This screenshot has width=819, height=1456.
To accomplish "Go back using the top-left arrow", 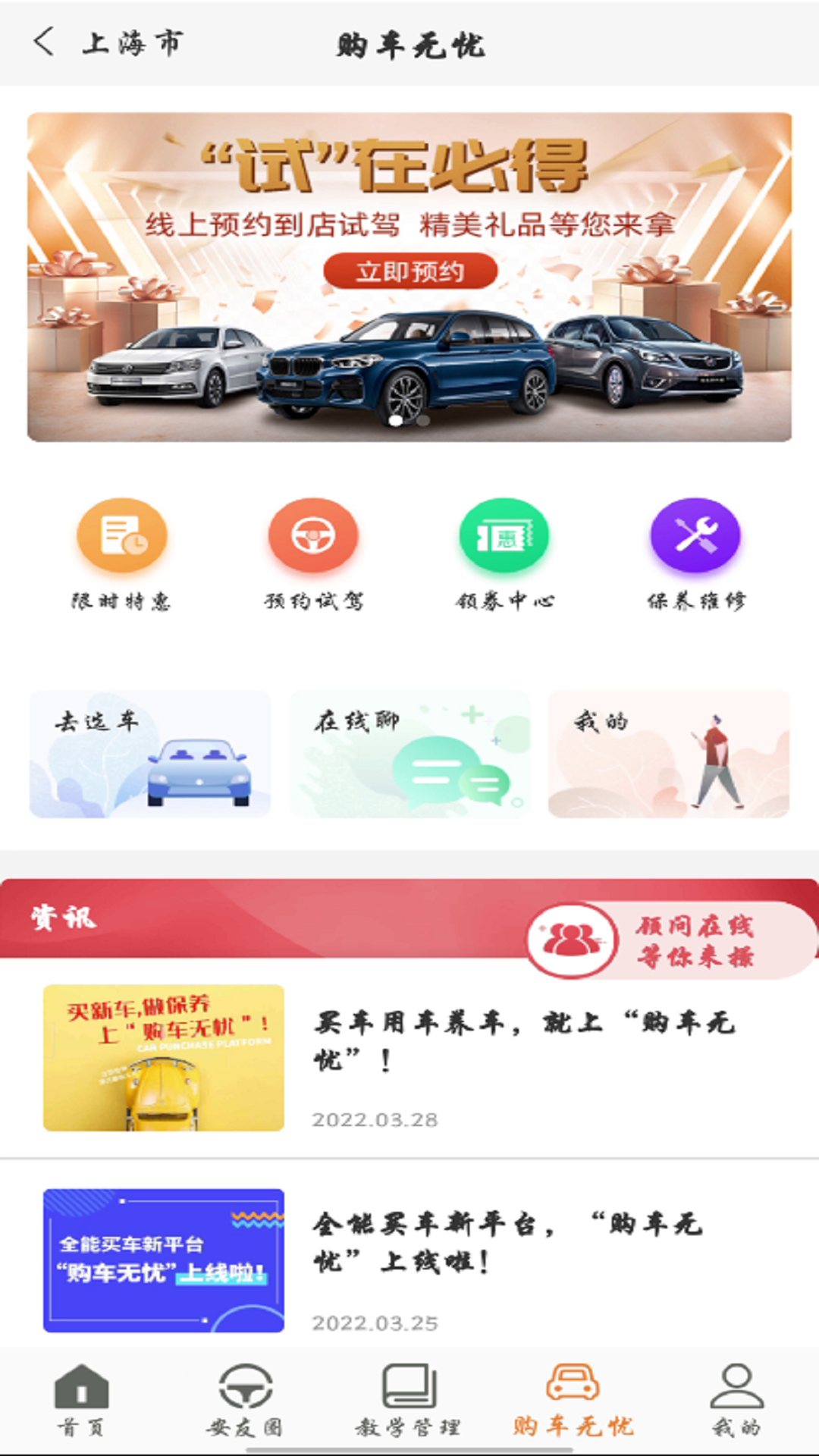I will click(44, 42).
